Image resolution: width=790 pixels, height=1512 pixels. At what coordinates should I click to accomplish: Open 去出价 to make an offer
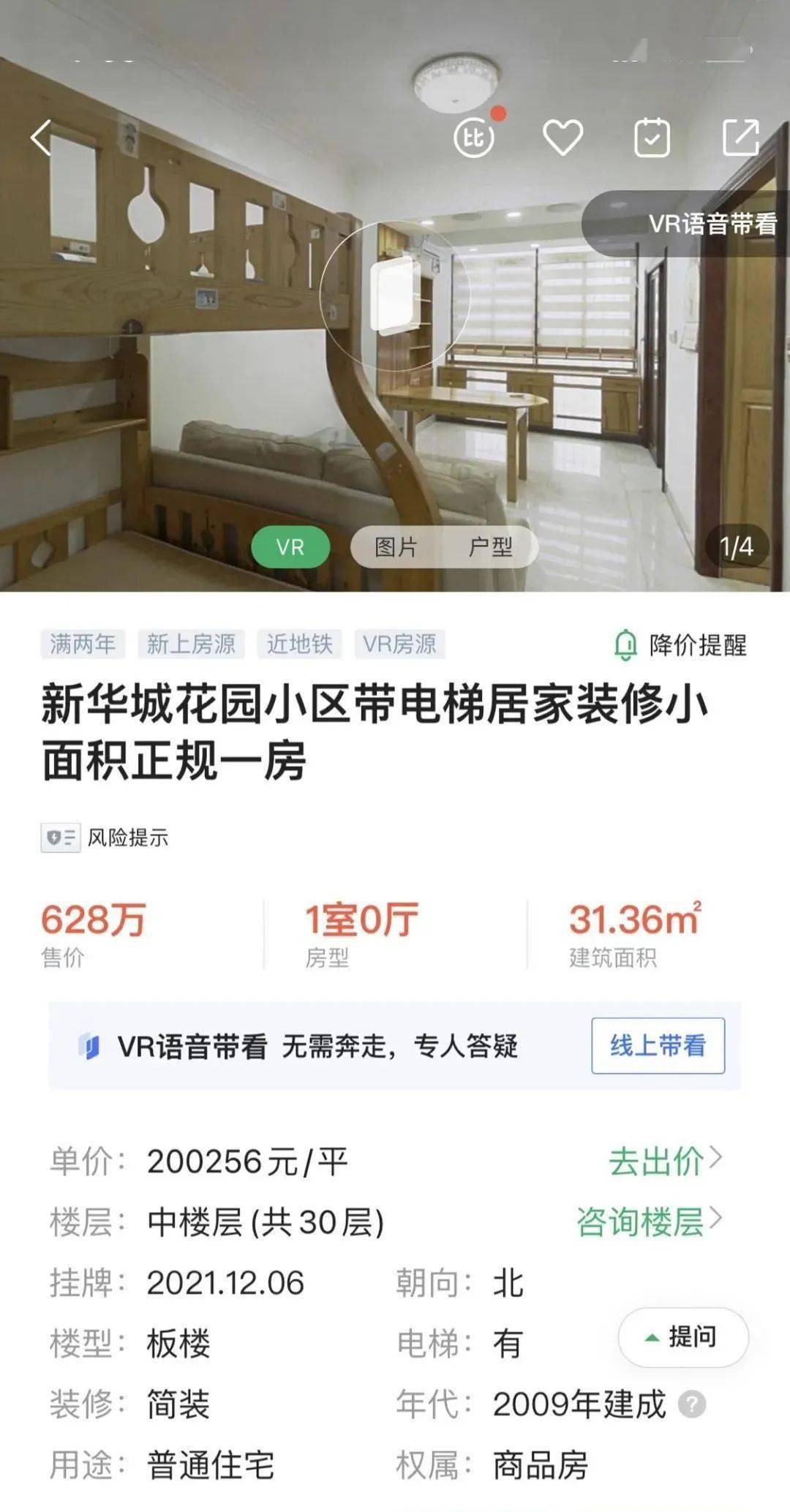coord(665,1162)
